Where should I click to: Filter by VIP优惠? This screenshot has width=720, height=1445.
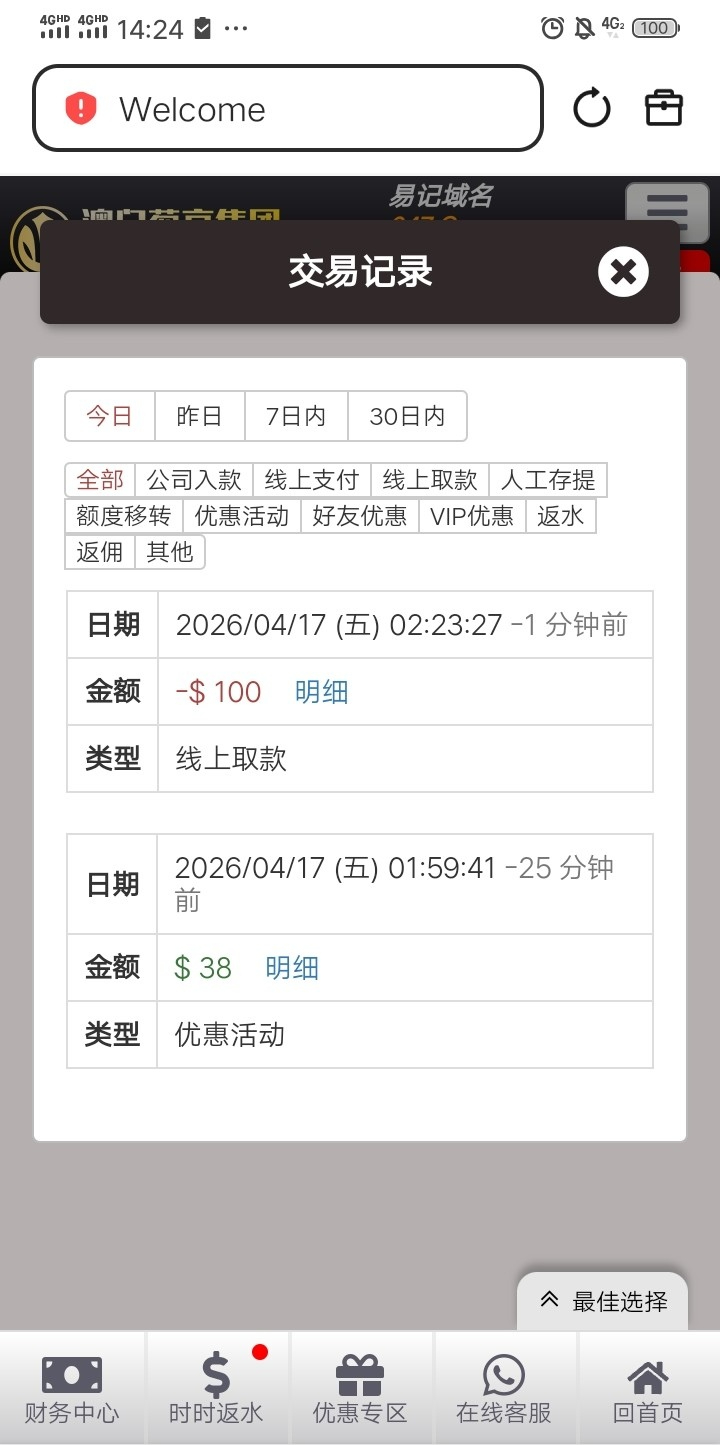click(x=472, y=516)
